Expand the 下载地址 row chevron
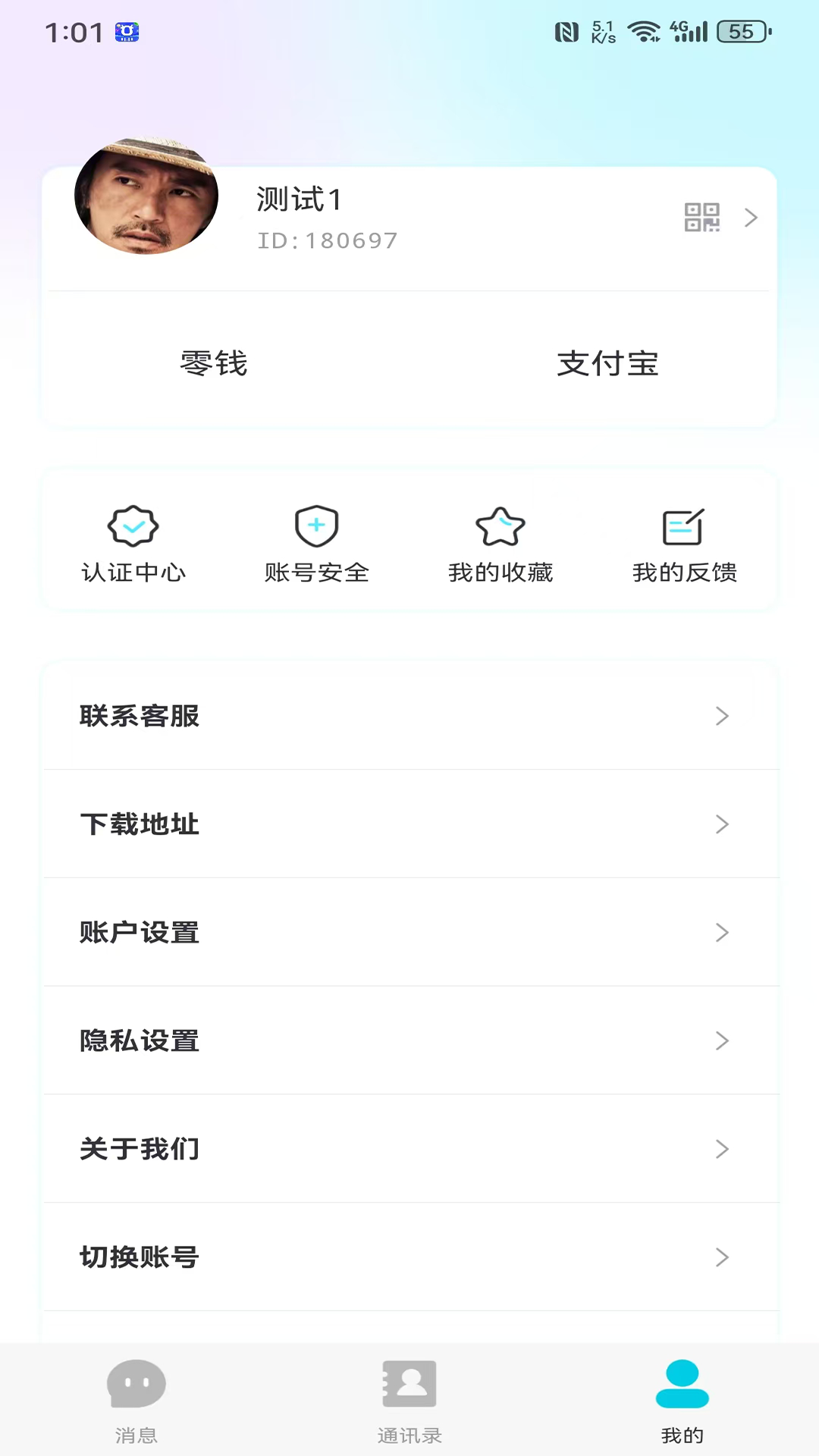 (x=721, y=824)
